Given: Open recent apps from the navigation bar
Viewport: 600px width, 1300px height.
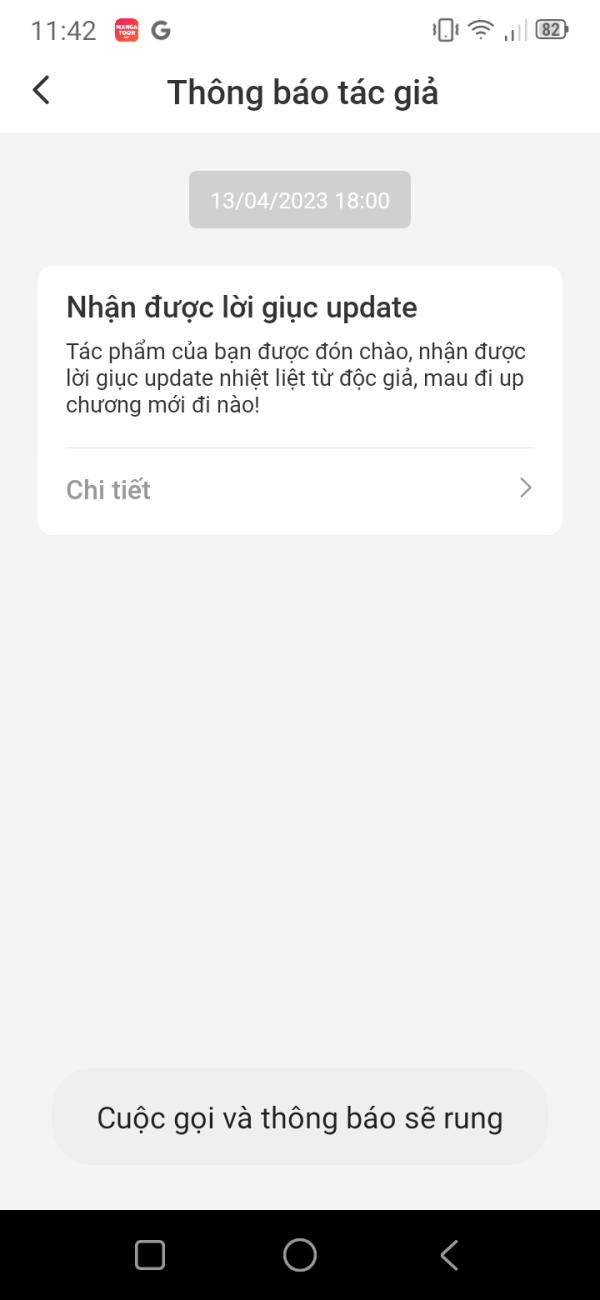Looking at the screenshot, I should (x=150, y=1255).
